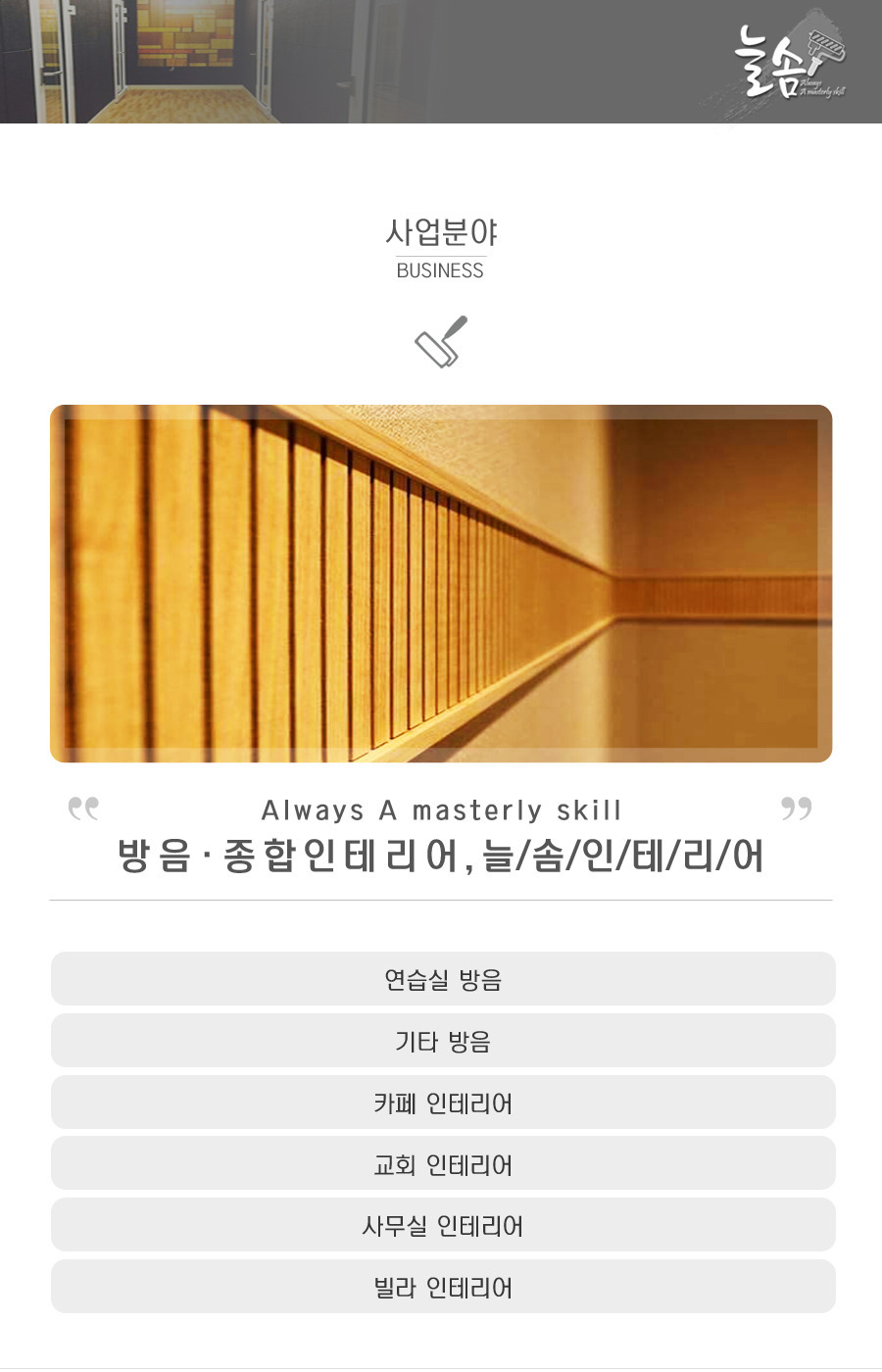Select 기타 방음

(x=443, y=1041)
